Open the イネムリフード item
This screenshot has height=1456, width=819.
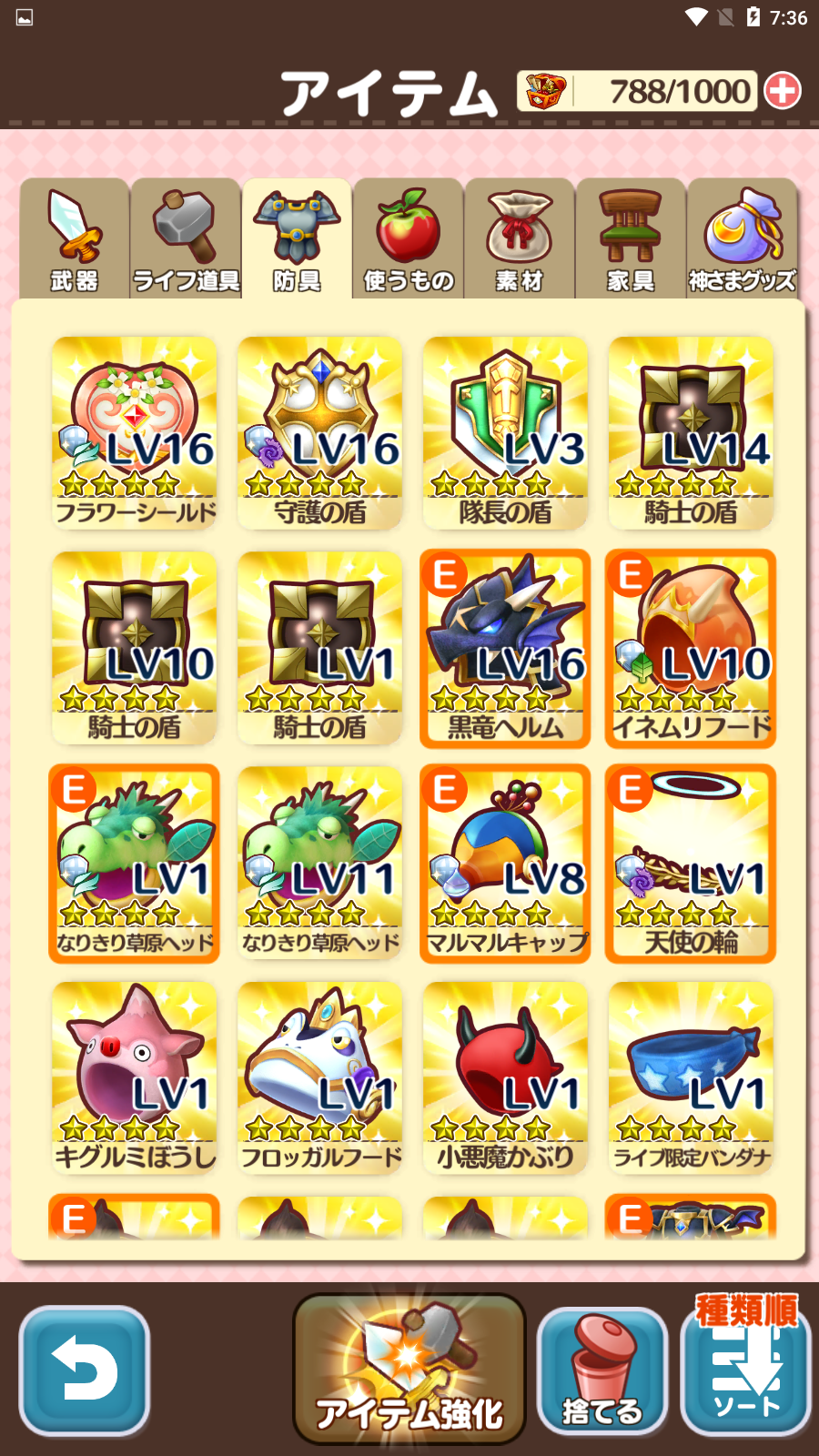click(691, 648)
